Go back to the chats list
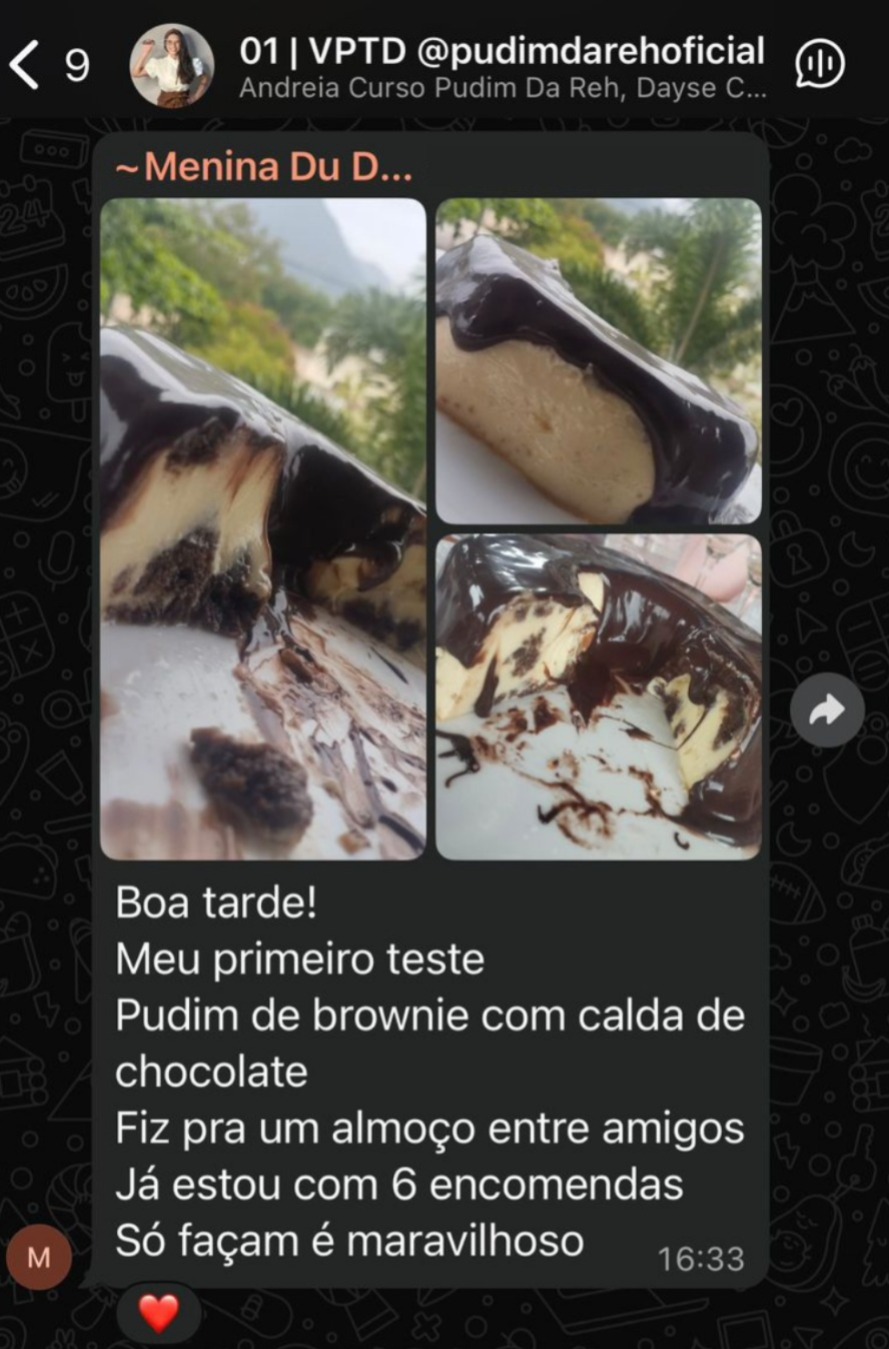The image size is (889, 1349). 26,65
